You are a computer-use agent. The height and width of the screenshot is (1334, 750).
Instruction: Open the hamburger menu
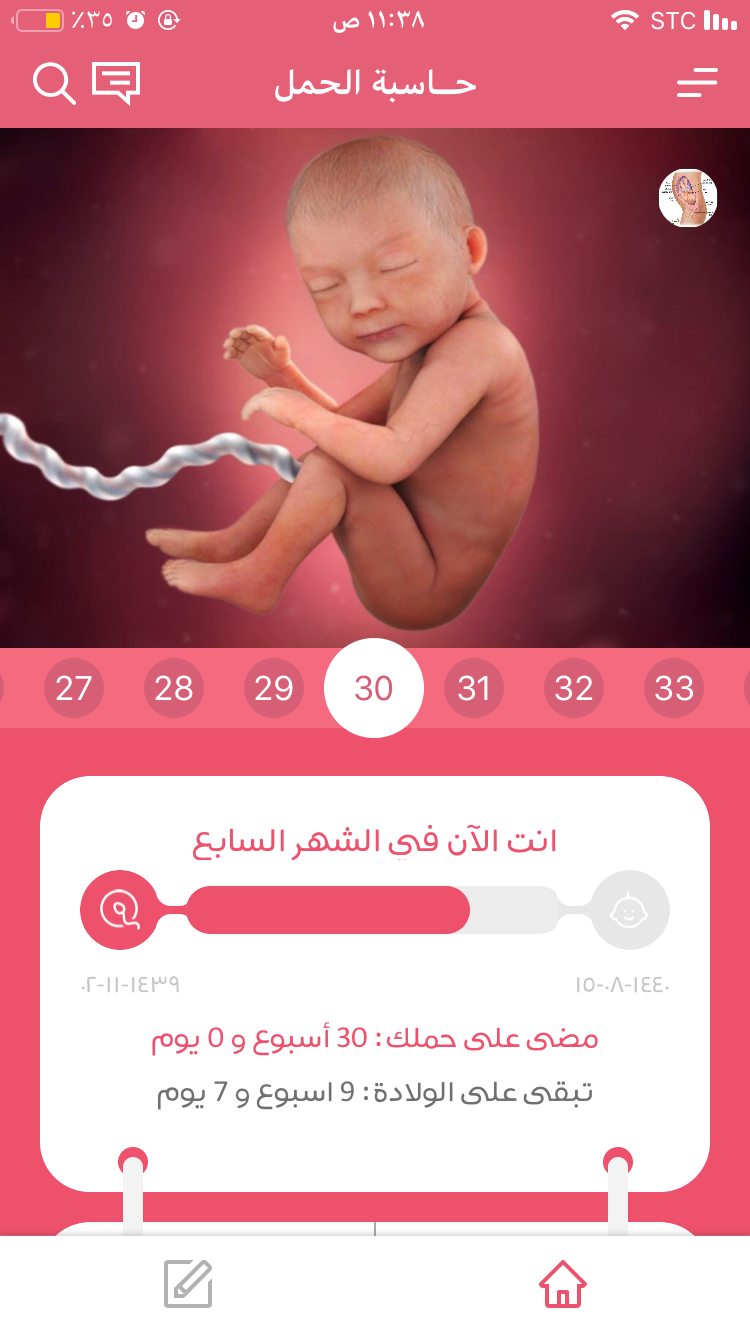[697, 83]
